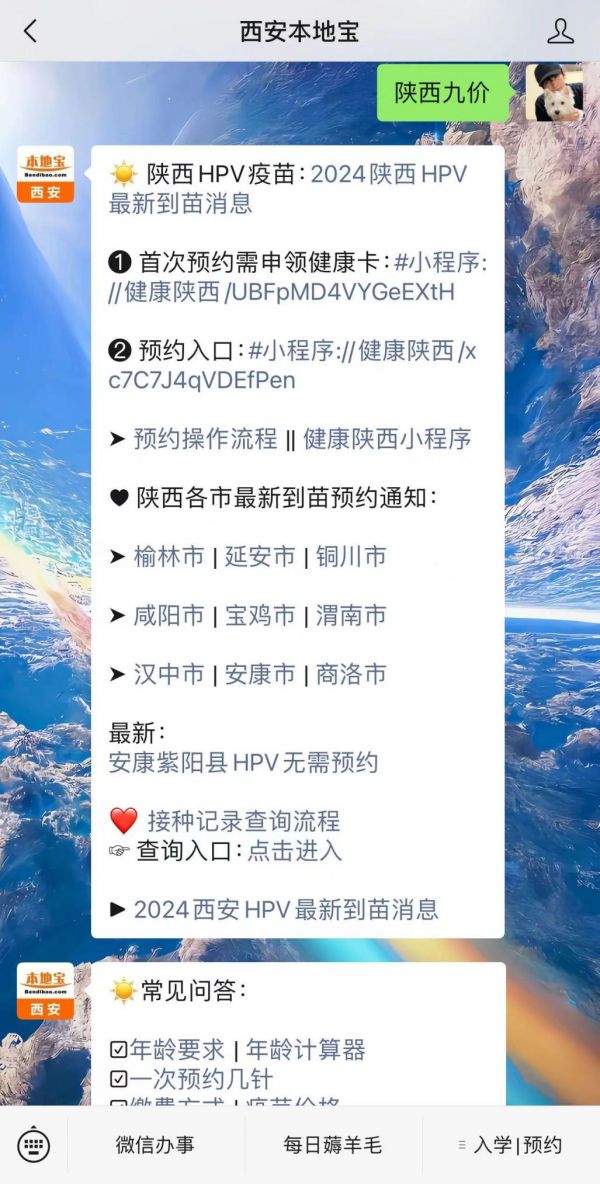
Task: Open the account profile icon
Action: click(x=560, y=31)
